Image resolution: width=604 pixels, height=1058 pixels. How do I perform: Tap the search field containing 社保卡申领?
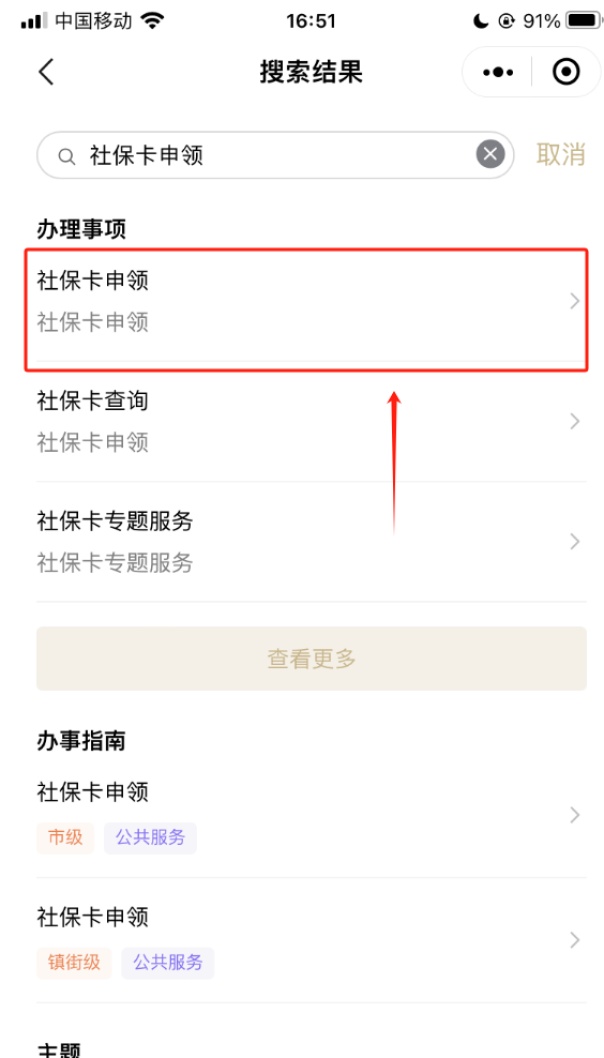click(275, 155)
